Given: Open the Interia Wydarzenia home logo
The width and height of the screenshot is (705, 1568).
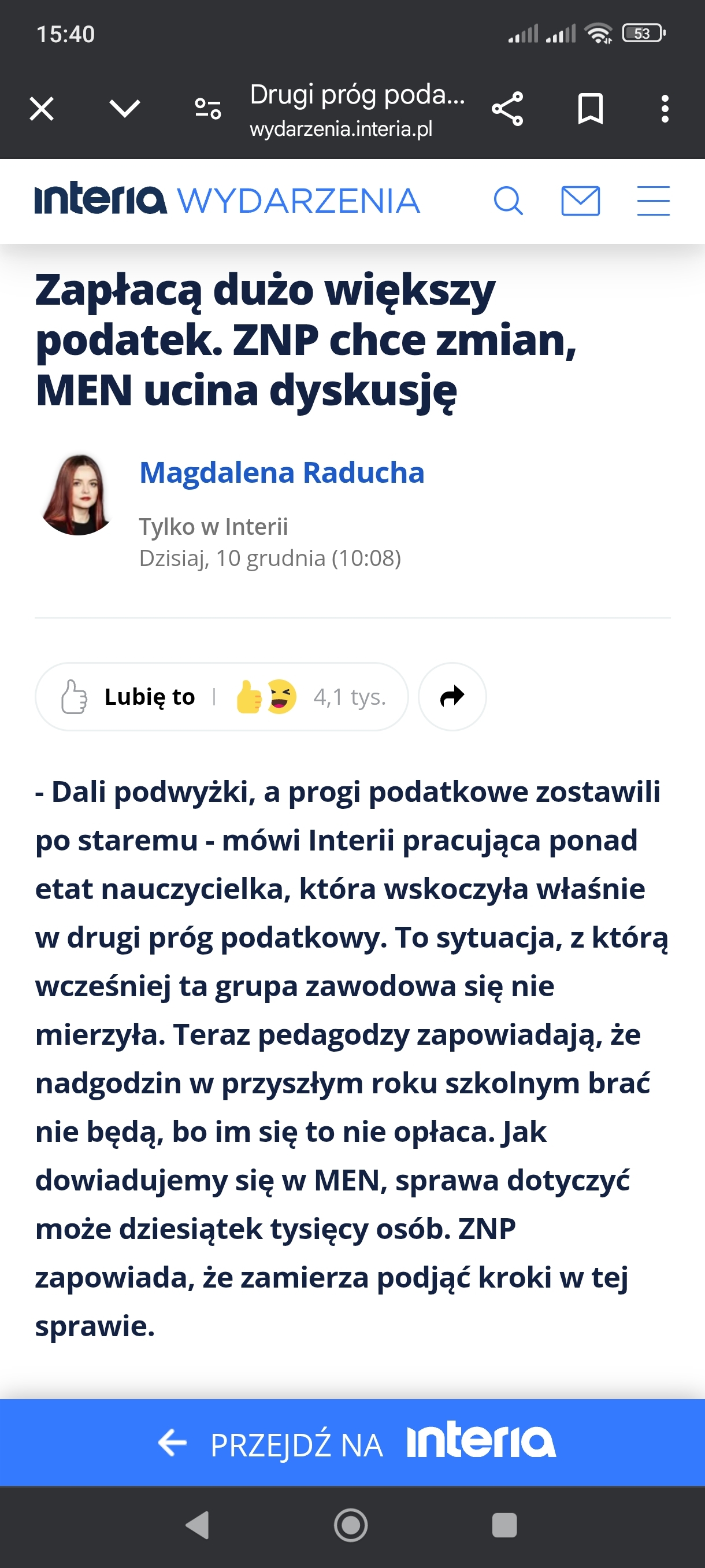Looking at the screenshot, I should 227,200.
